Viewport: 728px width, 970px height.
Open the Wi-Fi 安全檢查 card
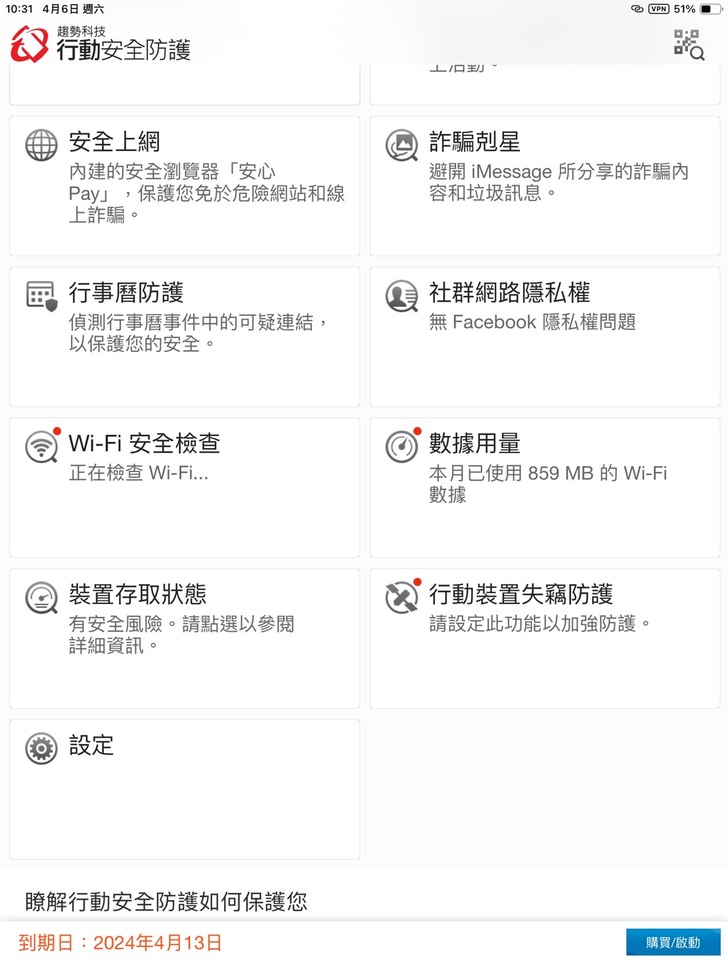pos(184,487)
